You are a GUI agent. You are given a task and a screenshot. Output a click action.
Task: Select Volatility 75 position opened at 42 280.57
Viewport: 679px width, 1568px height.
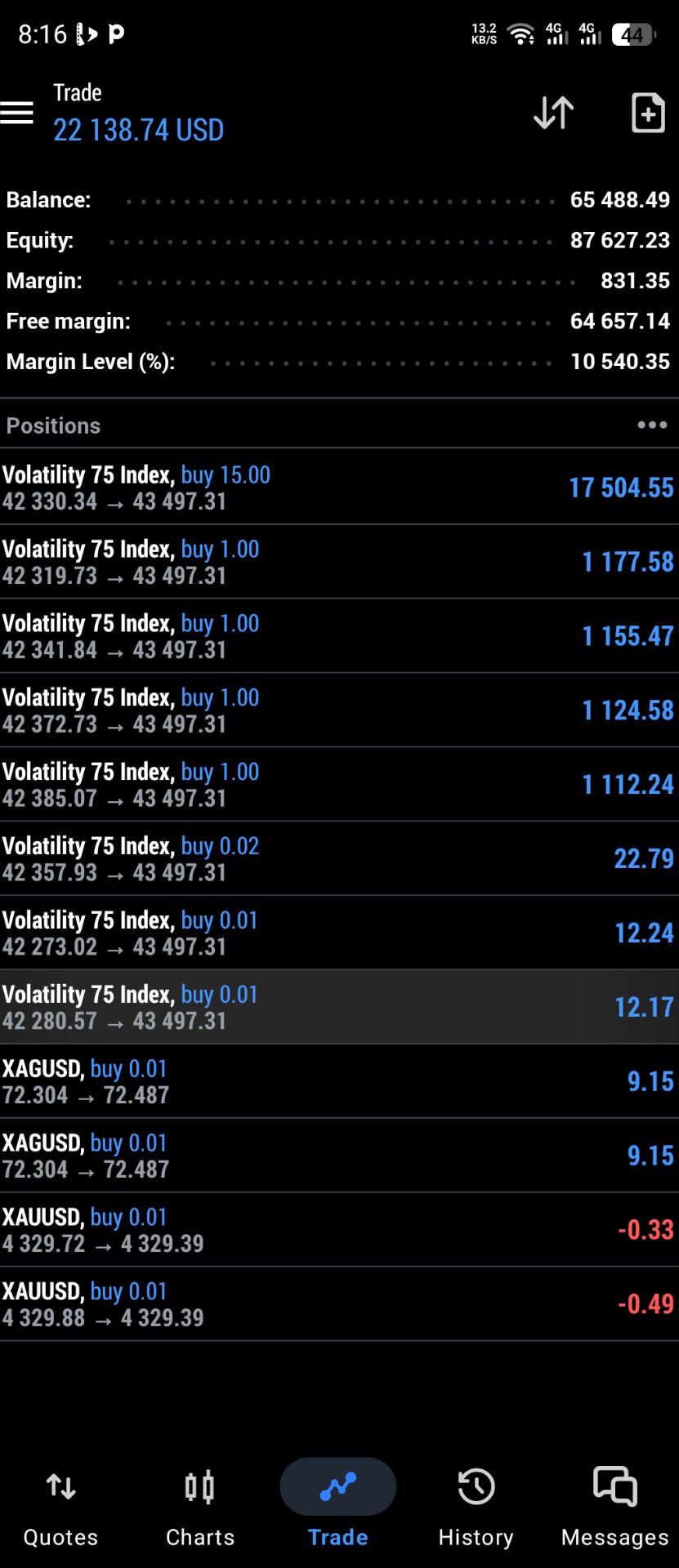click(339, 1007)
